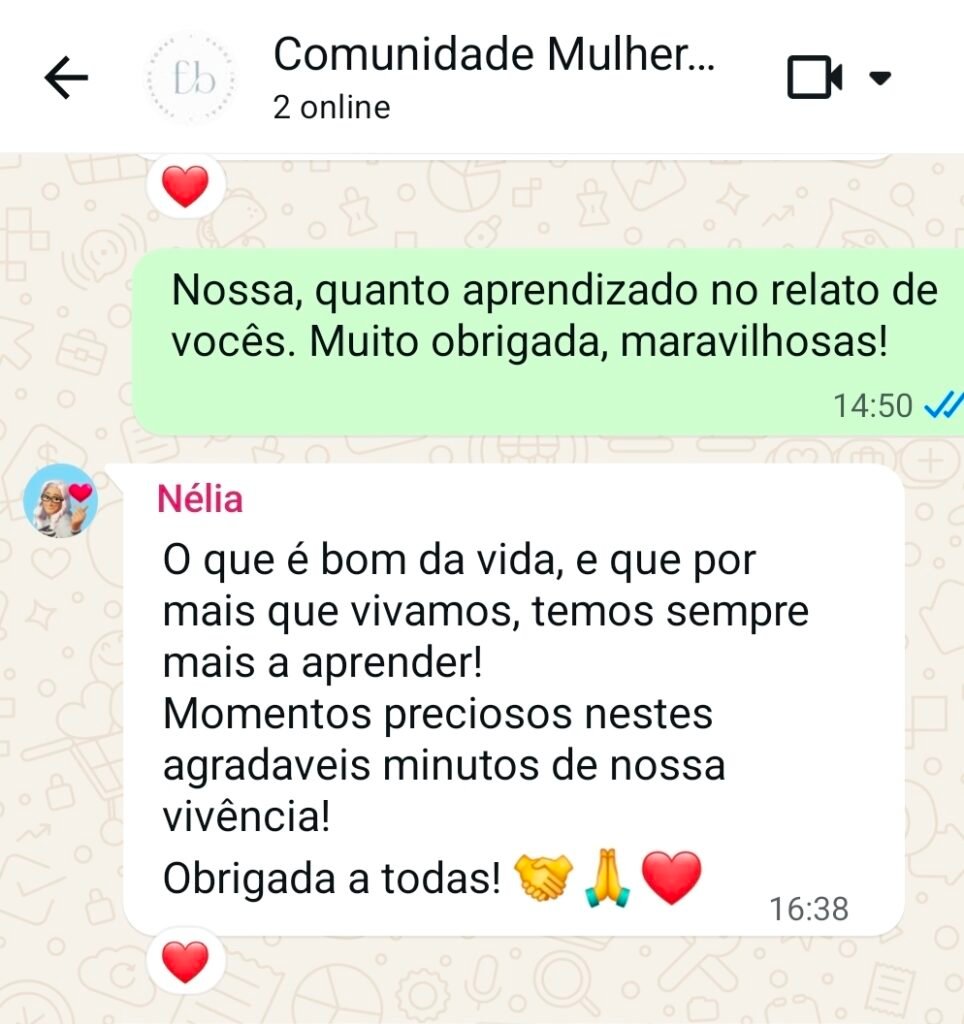Image resolution: width=964 pixels, height=1024 pixels.
Task: View heart reaction above the green message
Action: (185, 186)
